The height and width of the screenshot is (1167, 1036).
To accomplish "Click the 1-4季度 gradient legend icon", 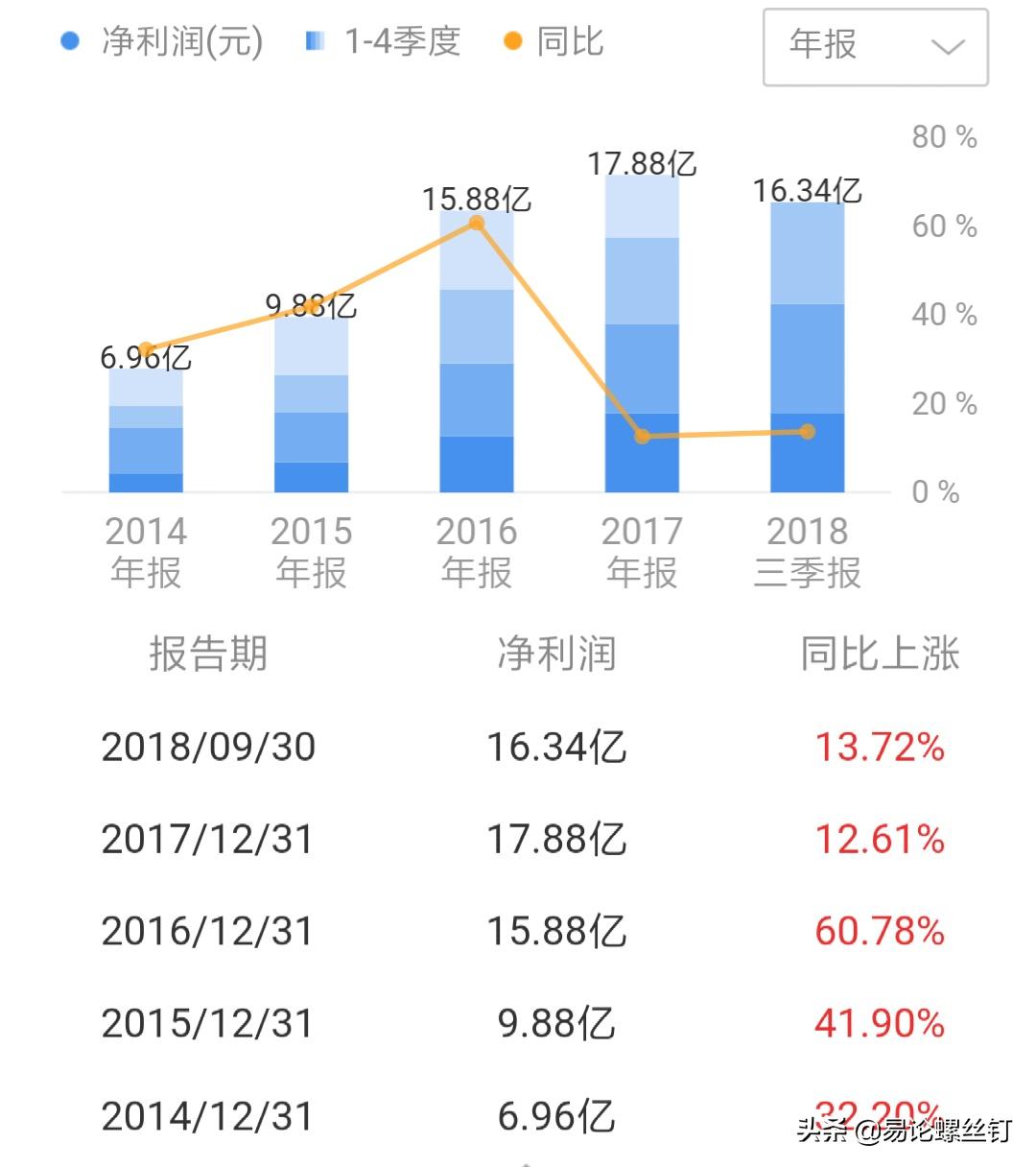I will click(312, 40).
